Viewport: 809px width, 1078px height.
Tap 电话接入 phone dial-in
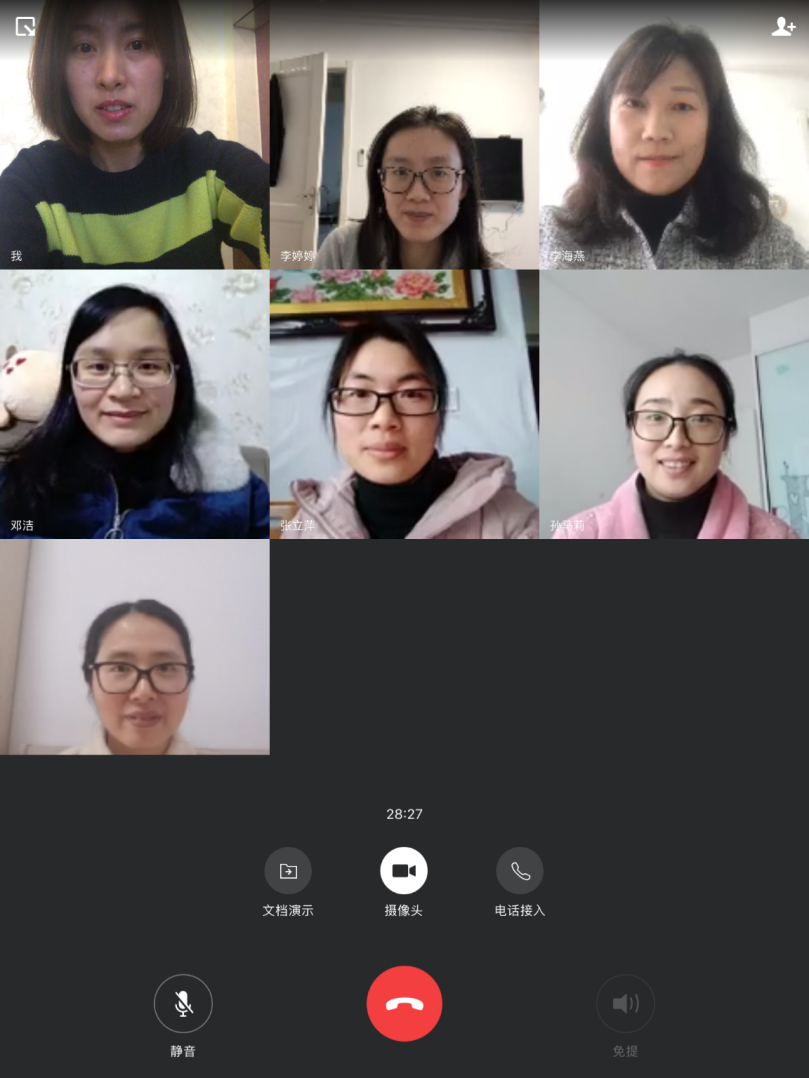tap(520, 871)
